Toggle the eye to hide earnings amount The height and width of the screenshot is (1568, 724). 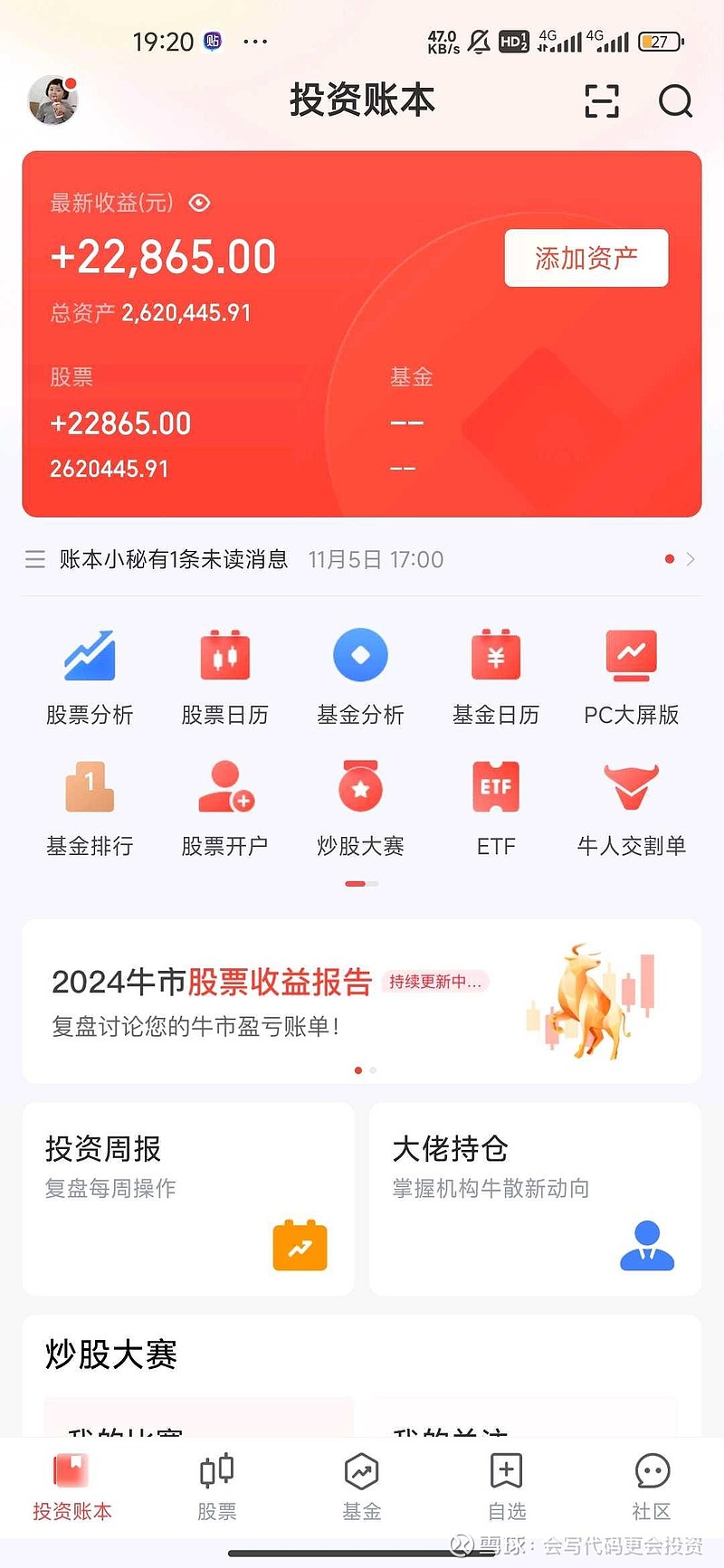[x=198, y=204]
